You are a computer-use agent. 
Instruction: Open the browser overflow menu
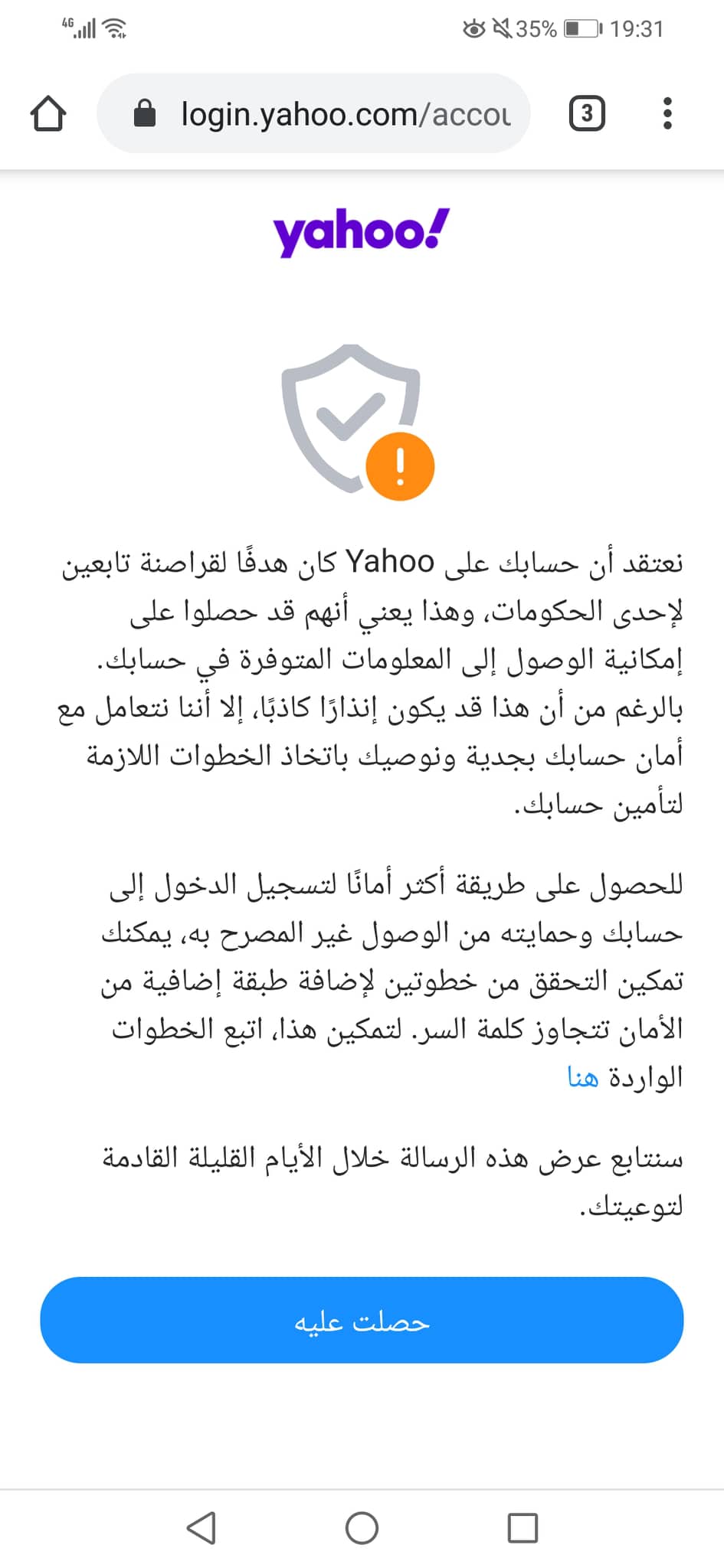667,114
